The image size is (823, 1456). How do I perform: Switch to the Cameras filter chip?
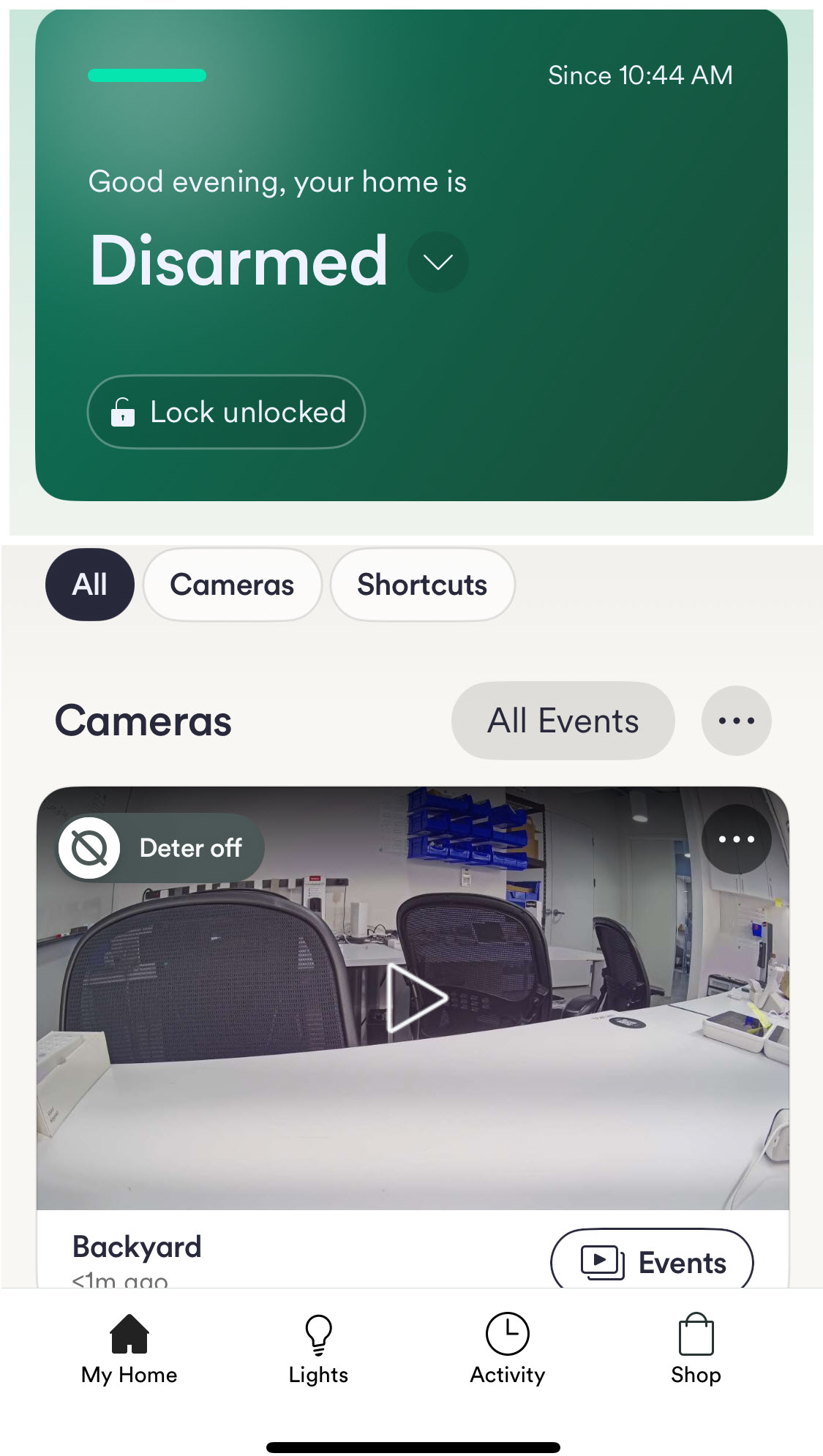tap(232, 585)
